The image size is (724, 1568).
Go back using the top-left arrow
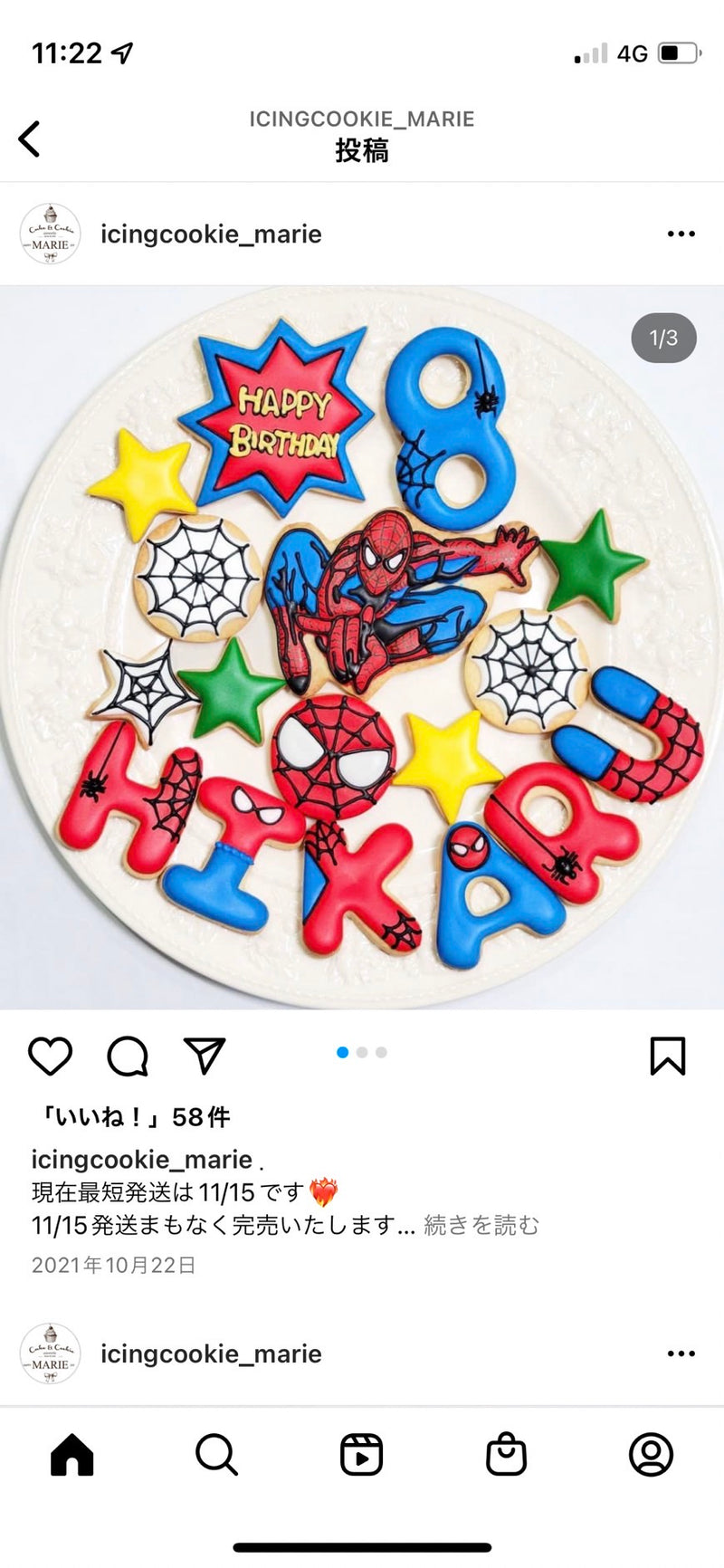30,139
